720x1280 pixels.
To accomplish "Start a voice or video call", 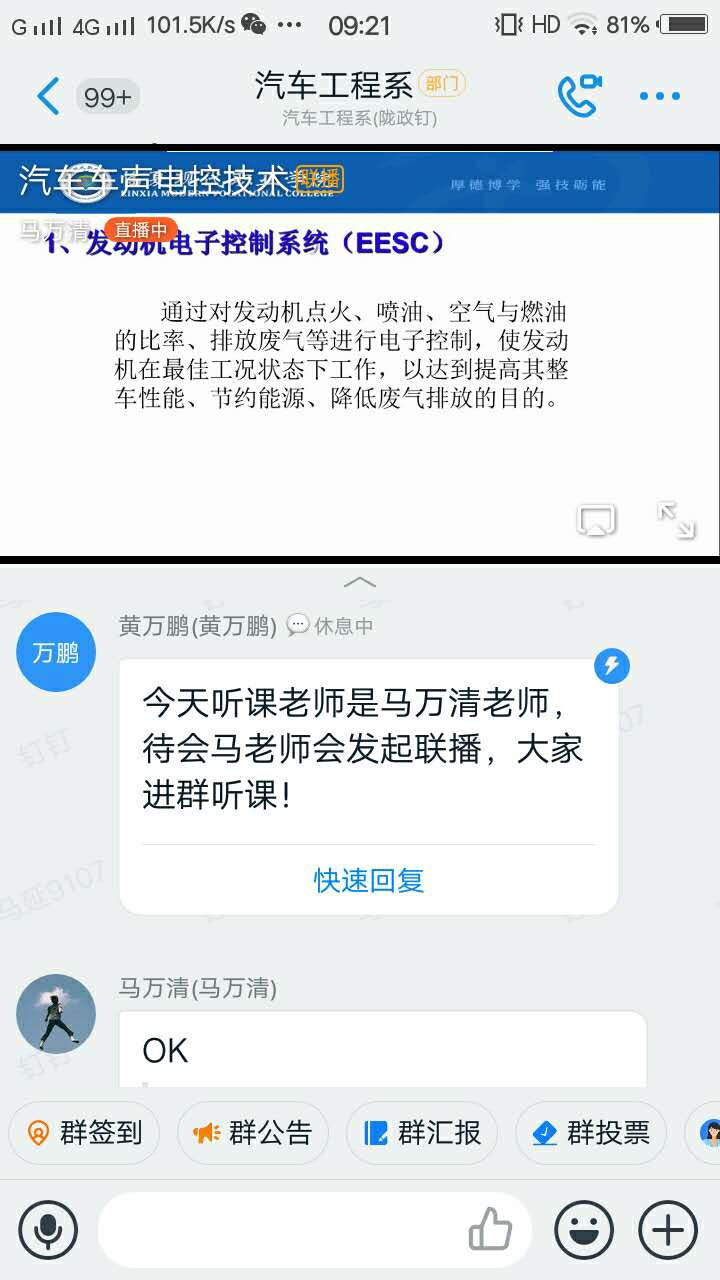I will coord(579,96).
